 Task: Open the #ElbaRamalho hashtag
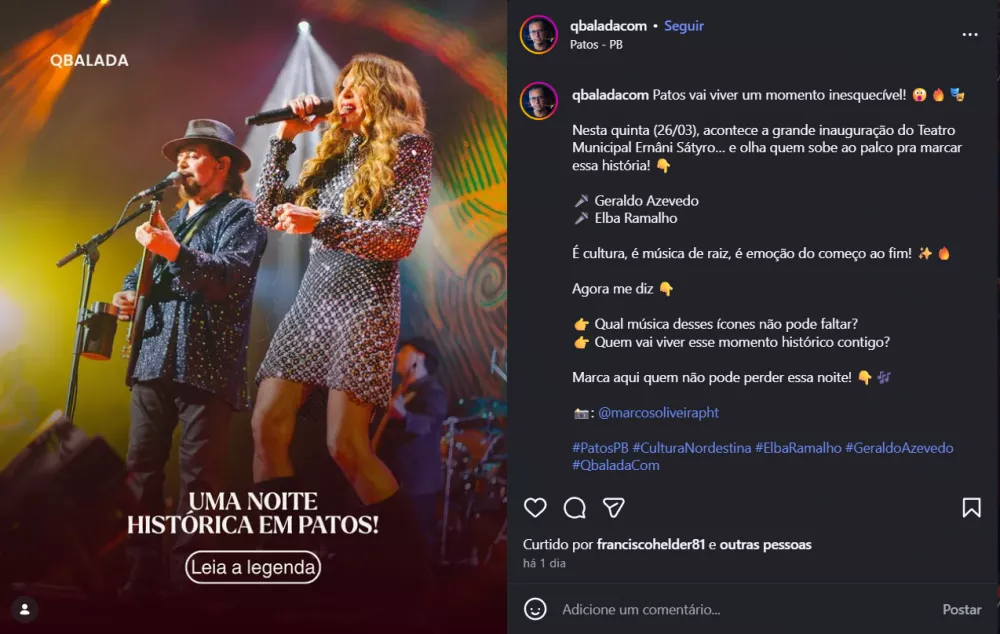pos(797,448)
